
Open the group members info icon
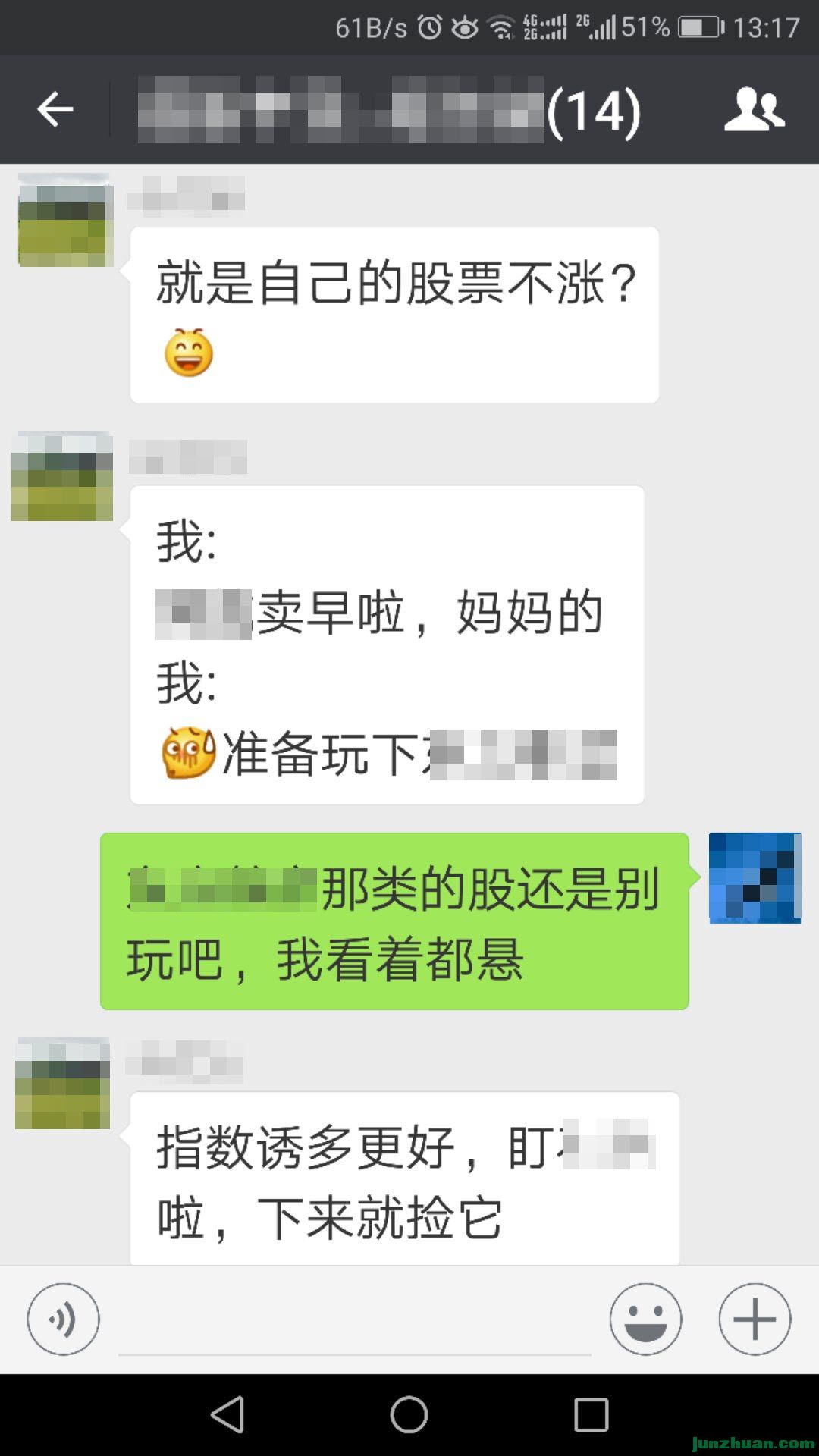pyautogui.click(x=754, y=110)
